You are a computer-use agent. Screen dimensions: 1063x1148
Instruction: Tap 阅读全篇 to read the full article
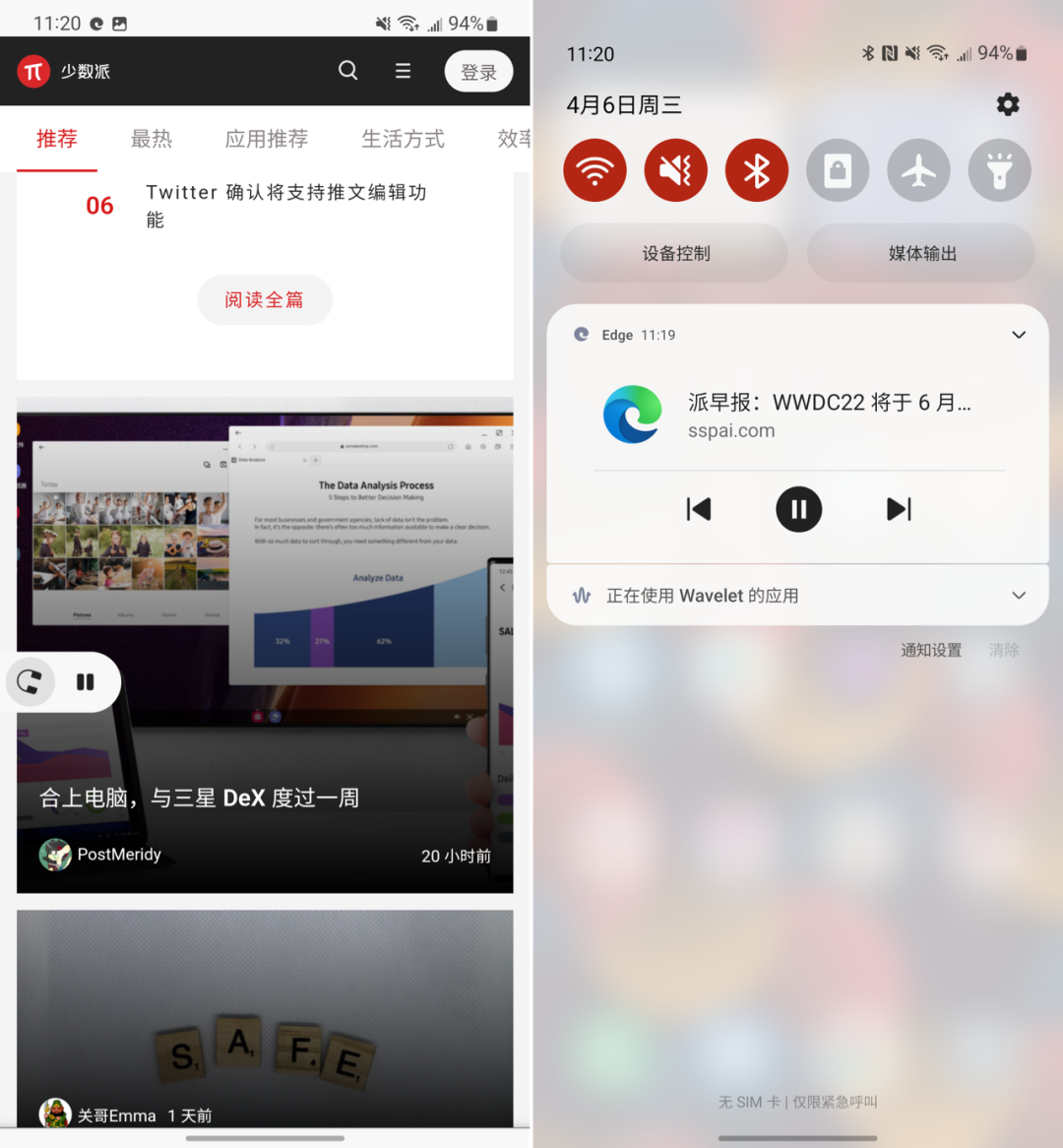[x=264, y=299]
